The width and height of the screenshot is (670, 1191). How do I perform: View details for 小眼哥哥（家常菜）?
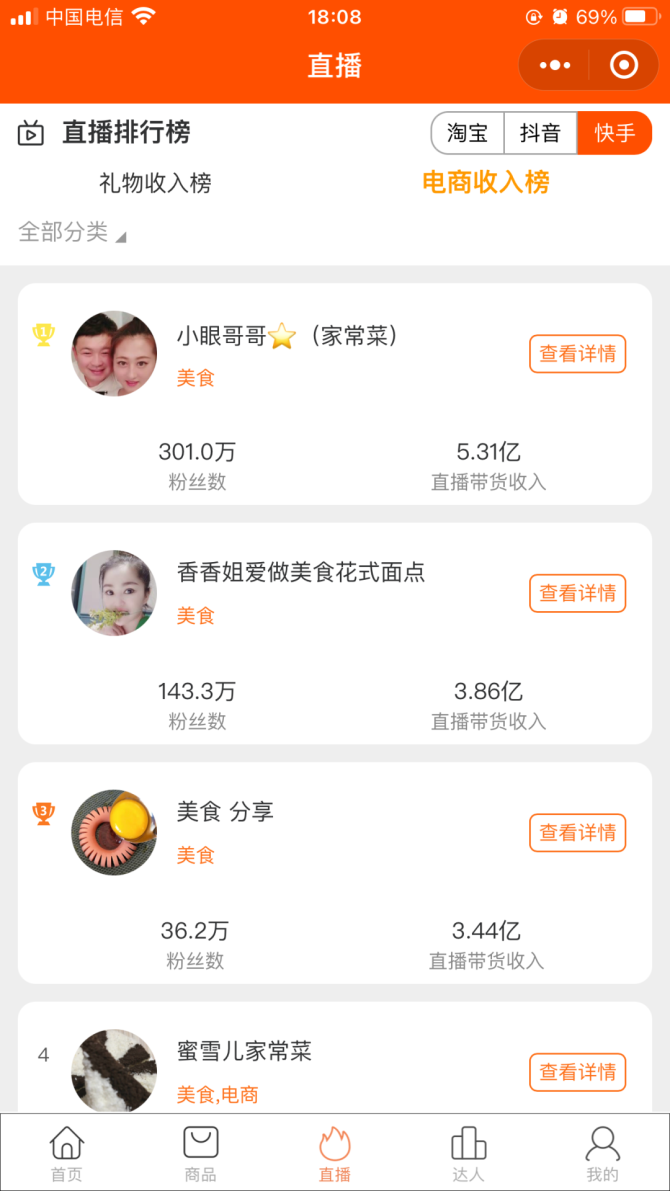[x=577, y=354]
